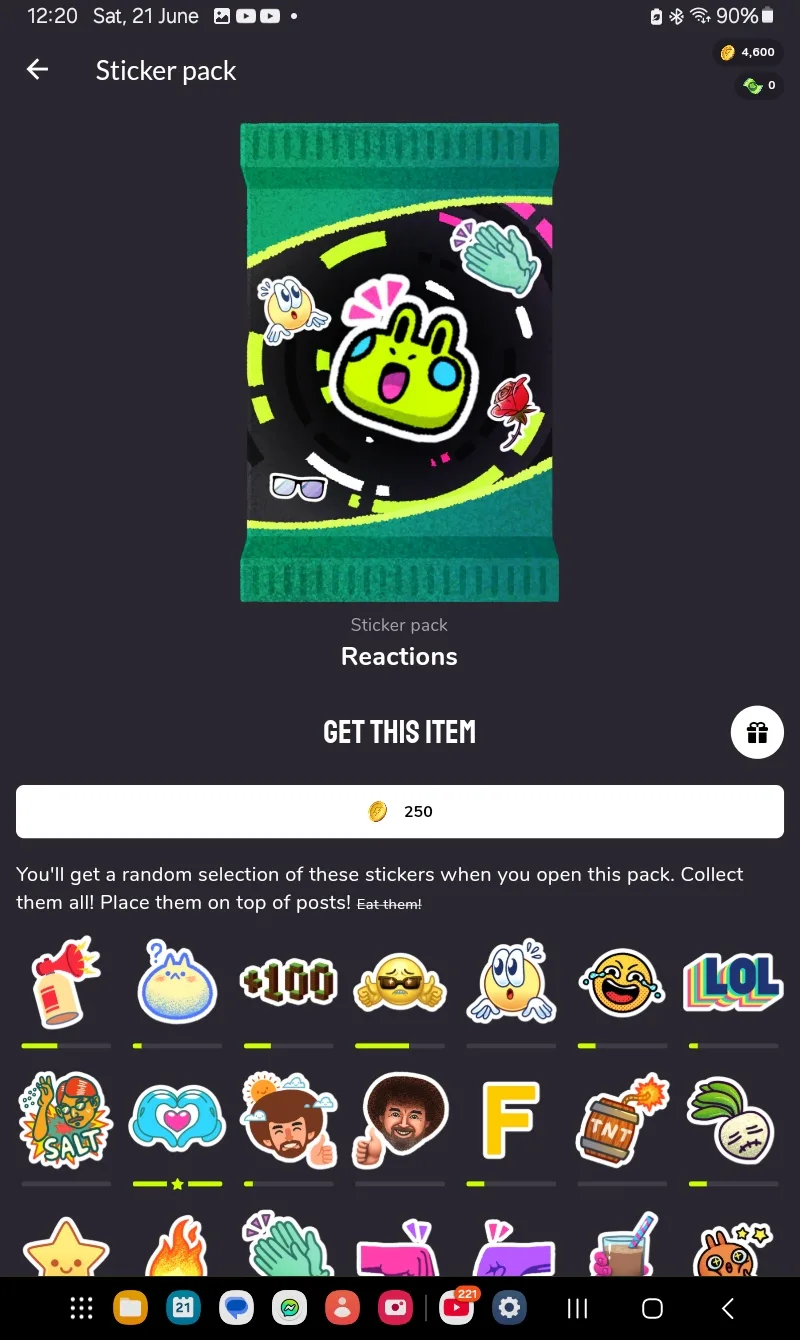Tap the yellow F sticker
800x1340 pixels.
pyautogui.click(x=510, y=1119)
